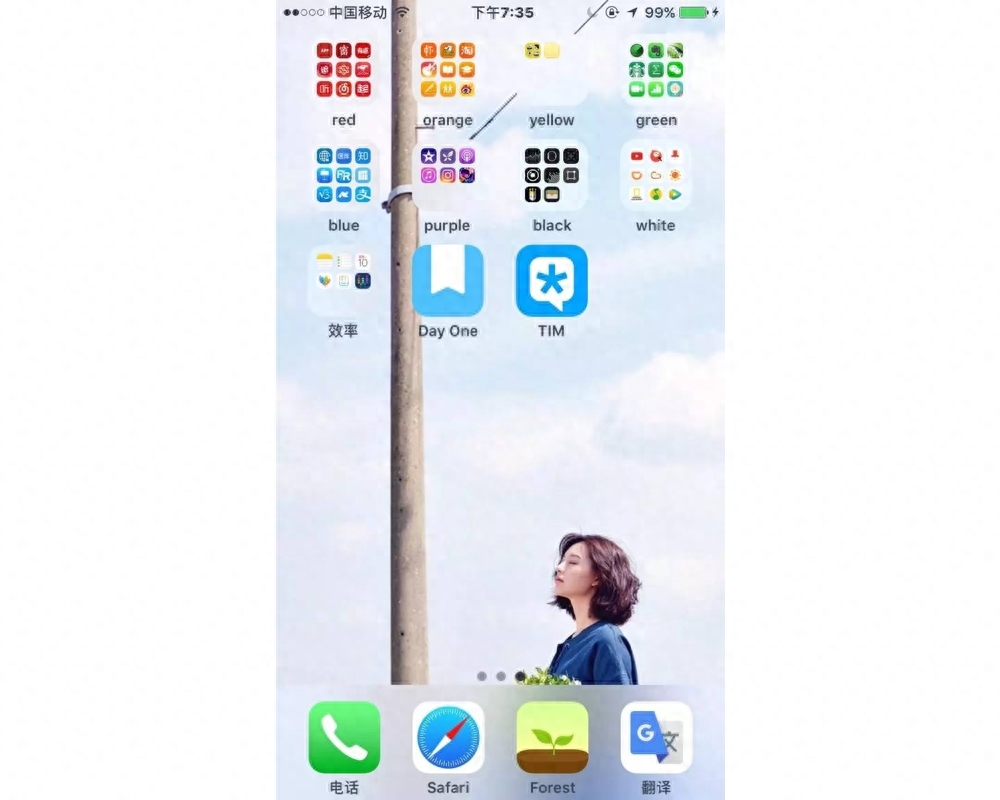Launch the TIM app
1000x800 pixels.
pyautogui.click(x=551, y=281)
